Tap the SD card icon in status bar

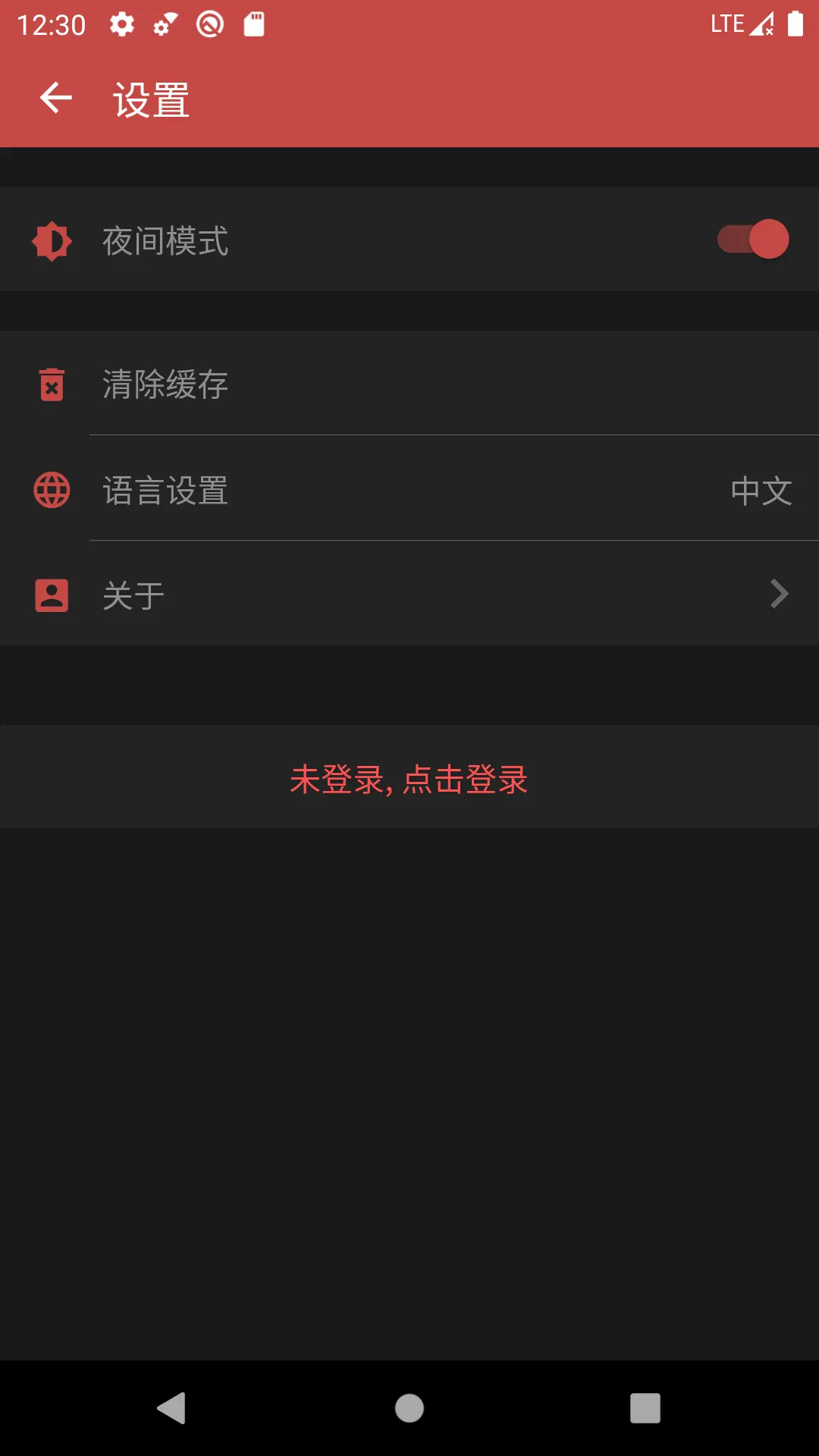pyautogui.click(x=255, y=24)
